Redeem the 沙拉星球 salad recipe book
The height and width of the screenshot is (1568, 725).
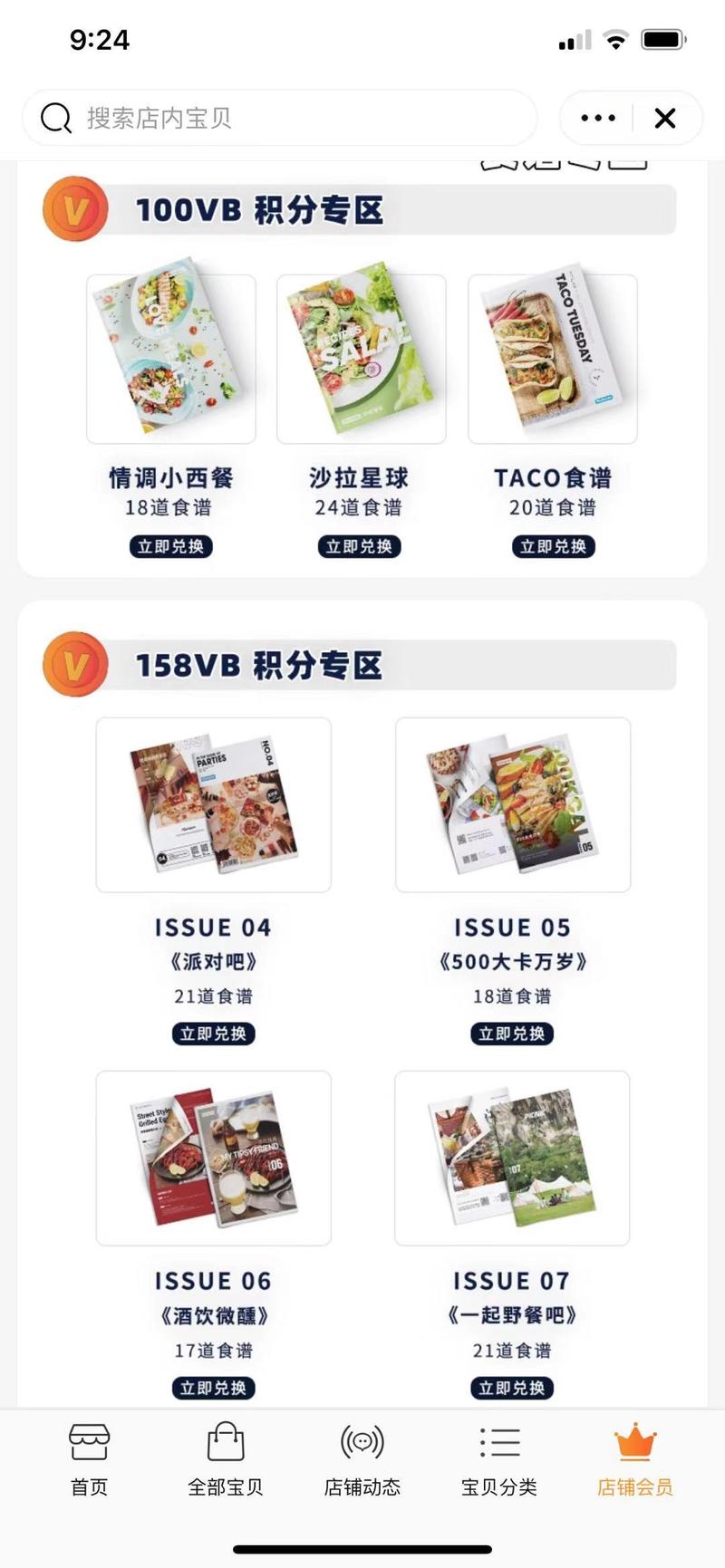pos(361,546)
